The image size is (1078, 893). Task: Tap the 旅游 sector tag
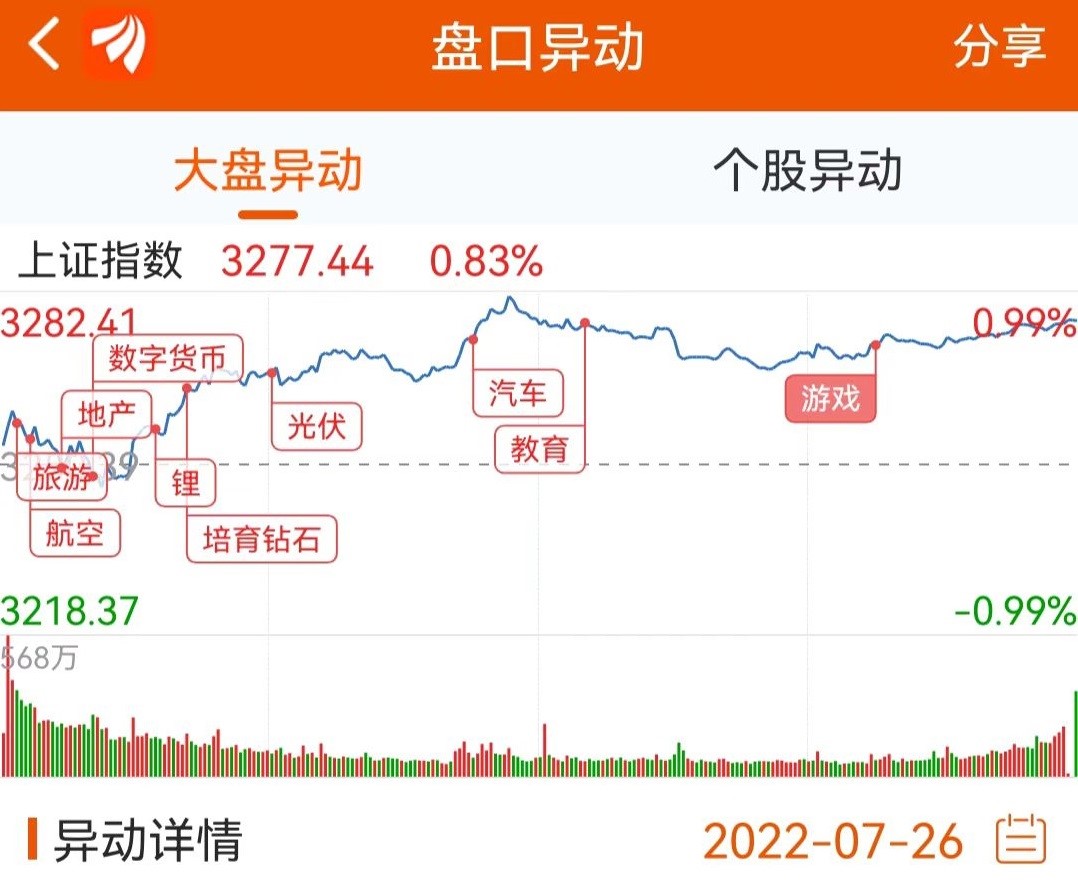coord(62,477)
